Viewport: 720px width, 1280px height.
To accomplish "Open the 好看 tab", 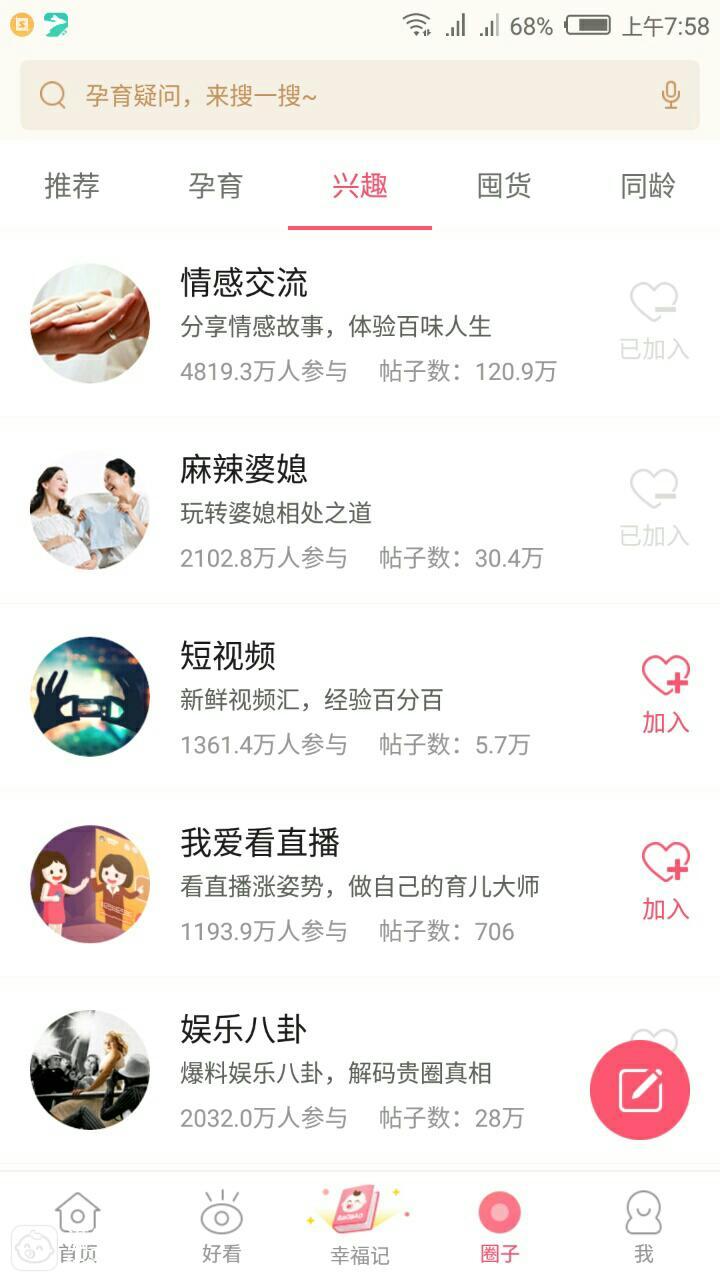I will click(x=221, y=1226).
